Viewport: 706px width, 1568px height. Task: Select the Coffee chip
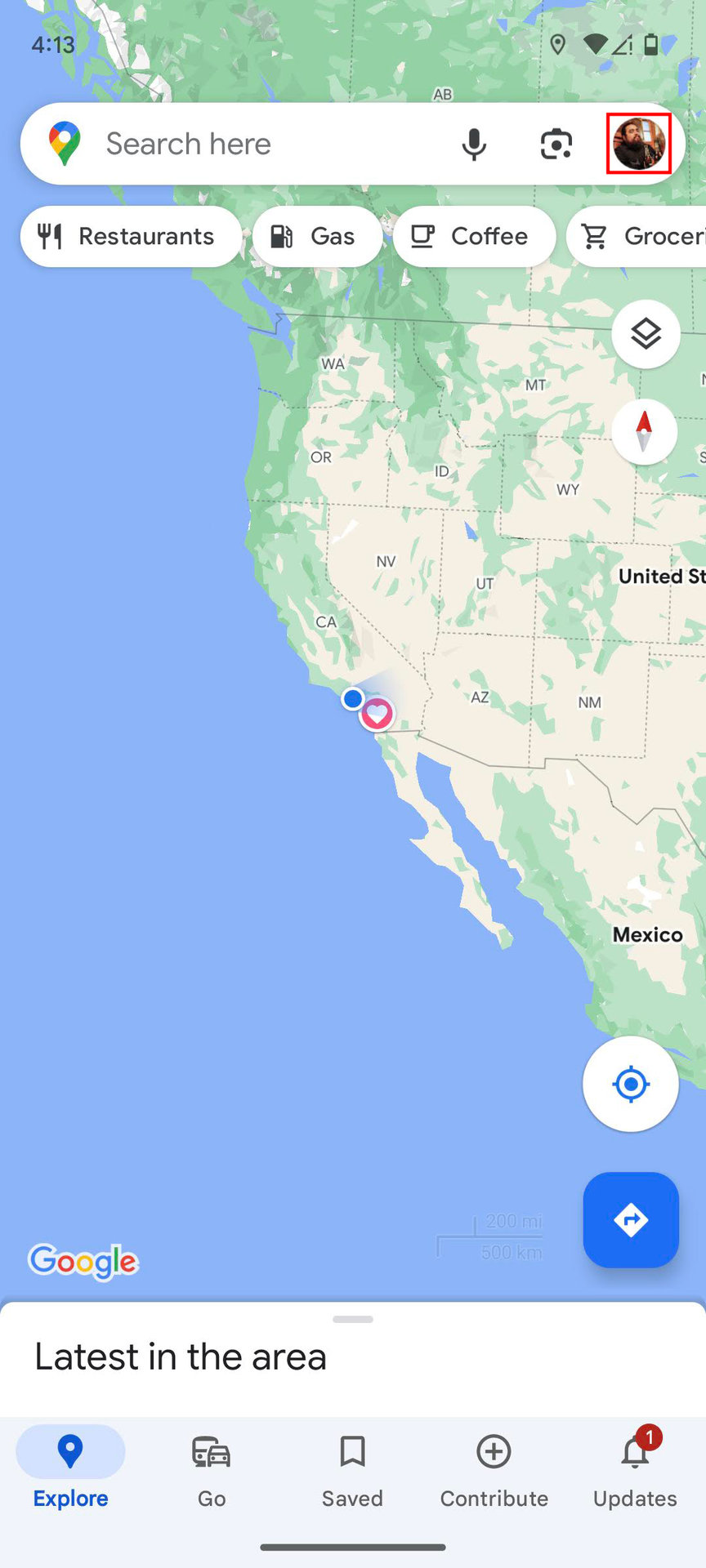[474, 236]
